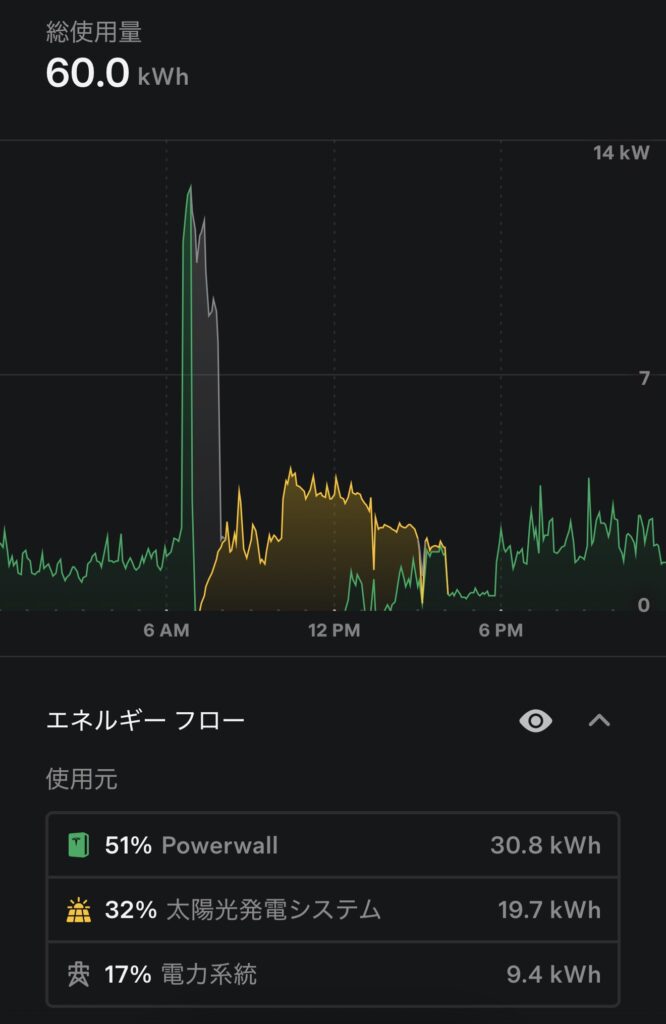The height and width of the screenshot is (1024, 666).
Task: Select the 太陽光発電システム source row
Action: [x=333, y=910]
